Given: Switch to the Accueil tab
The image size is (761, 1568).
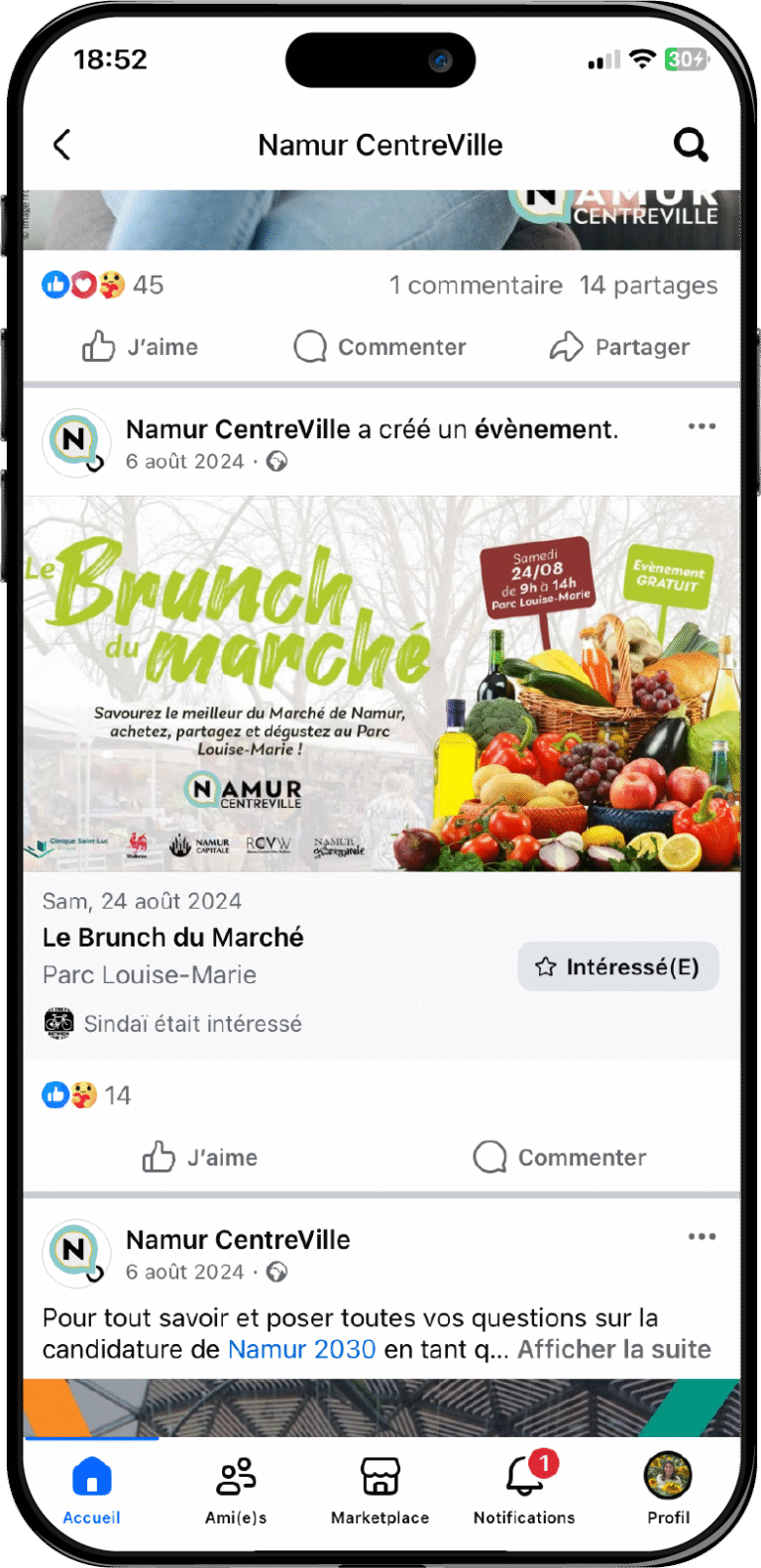Looking at the screenshot, I should point(91,1489).
